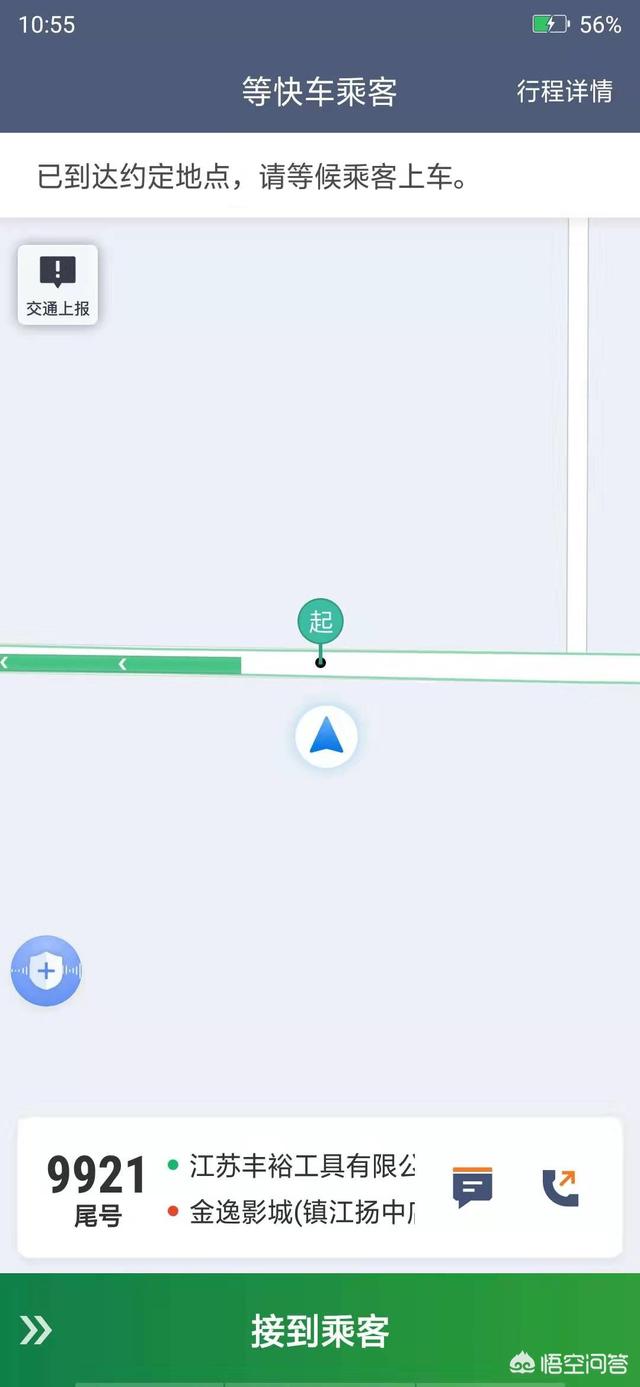Screen dimensions: 640x1387
Task: Open 行程详情 trip details
Action: [x=564, y=92]
